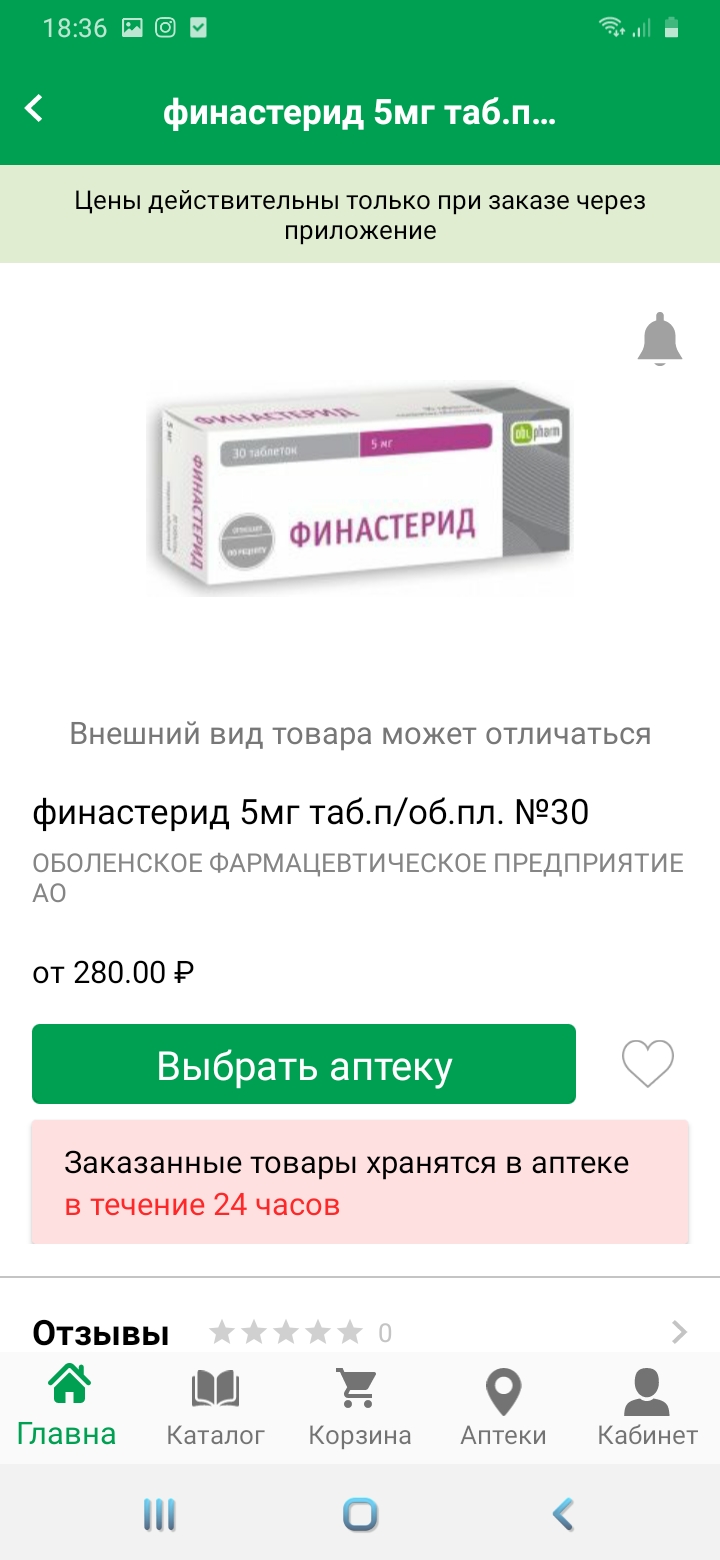
Task: Go to the Корзина cart tab
Action: (x=359, y=1408)
